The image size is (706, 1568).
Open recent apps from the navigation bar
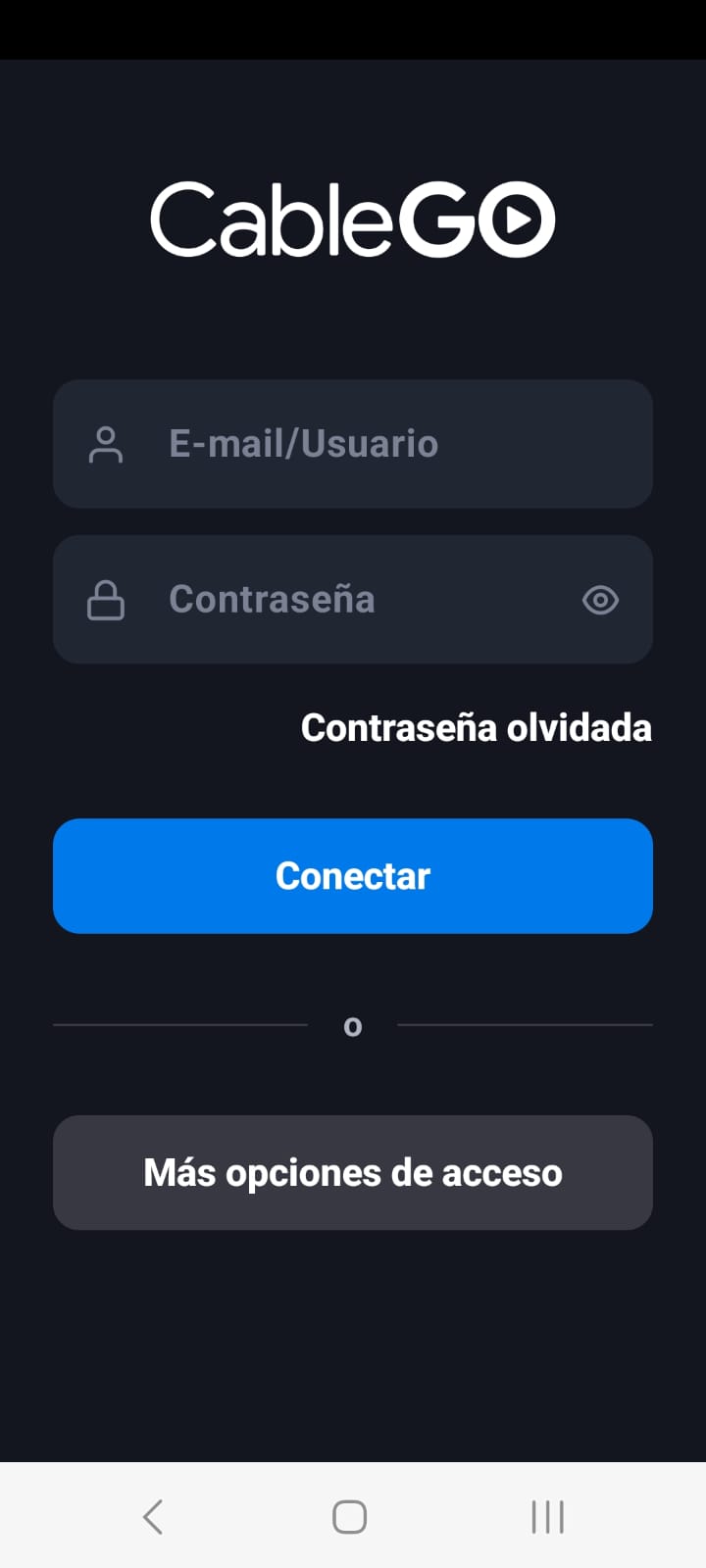547,1516
